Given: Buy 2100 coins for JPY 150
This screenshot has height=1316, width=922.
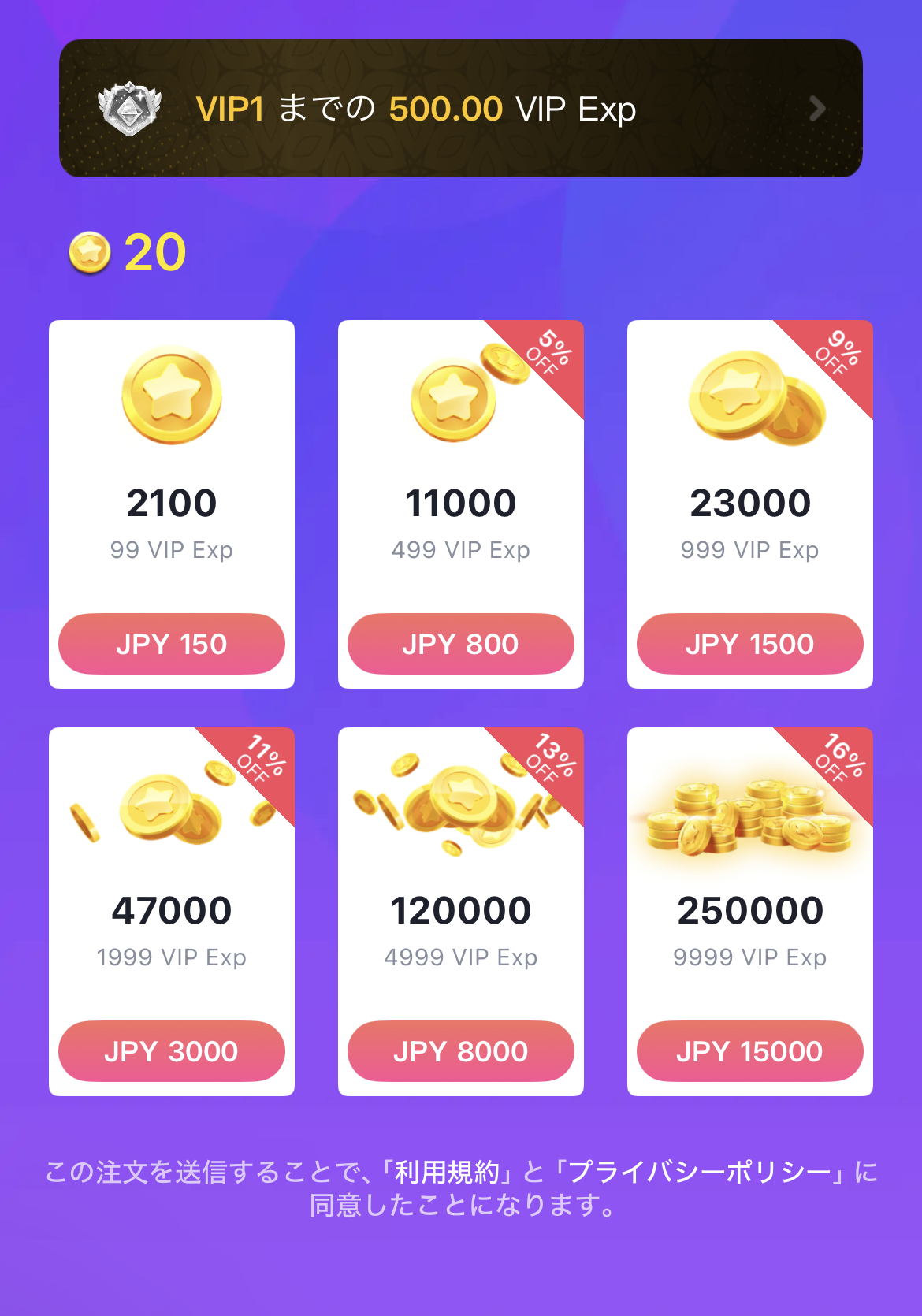Looking at the screenshot, I should tap(172, 644).
